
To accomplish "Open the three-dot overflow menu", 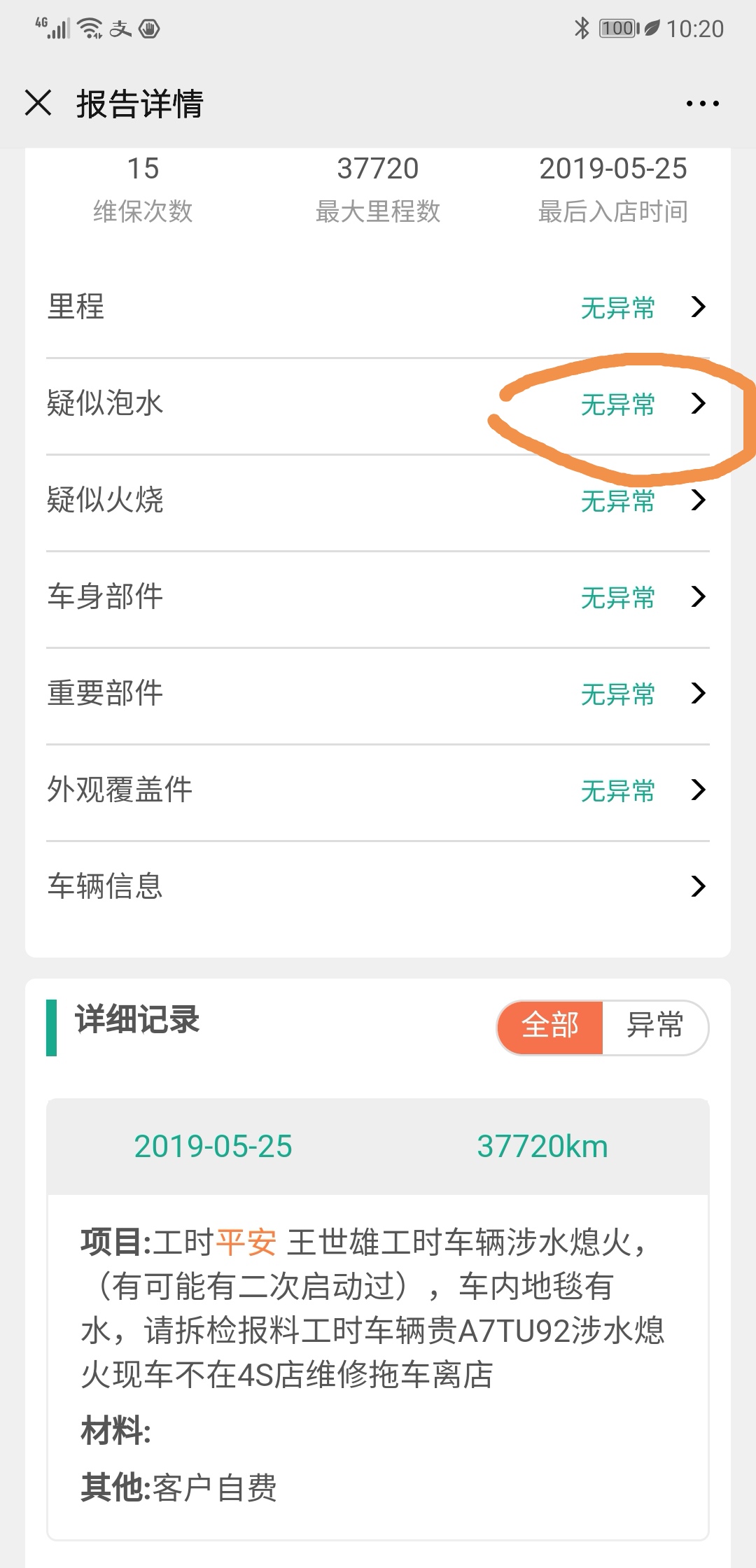I will 702,104.
